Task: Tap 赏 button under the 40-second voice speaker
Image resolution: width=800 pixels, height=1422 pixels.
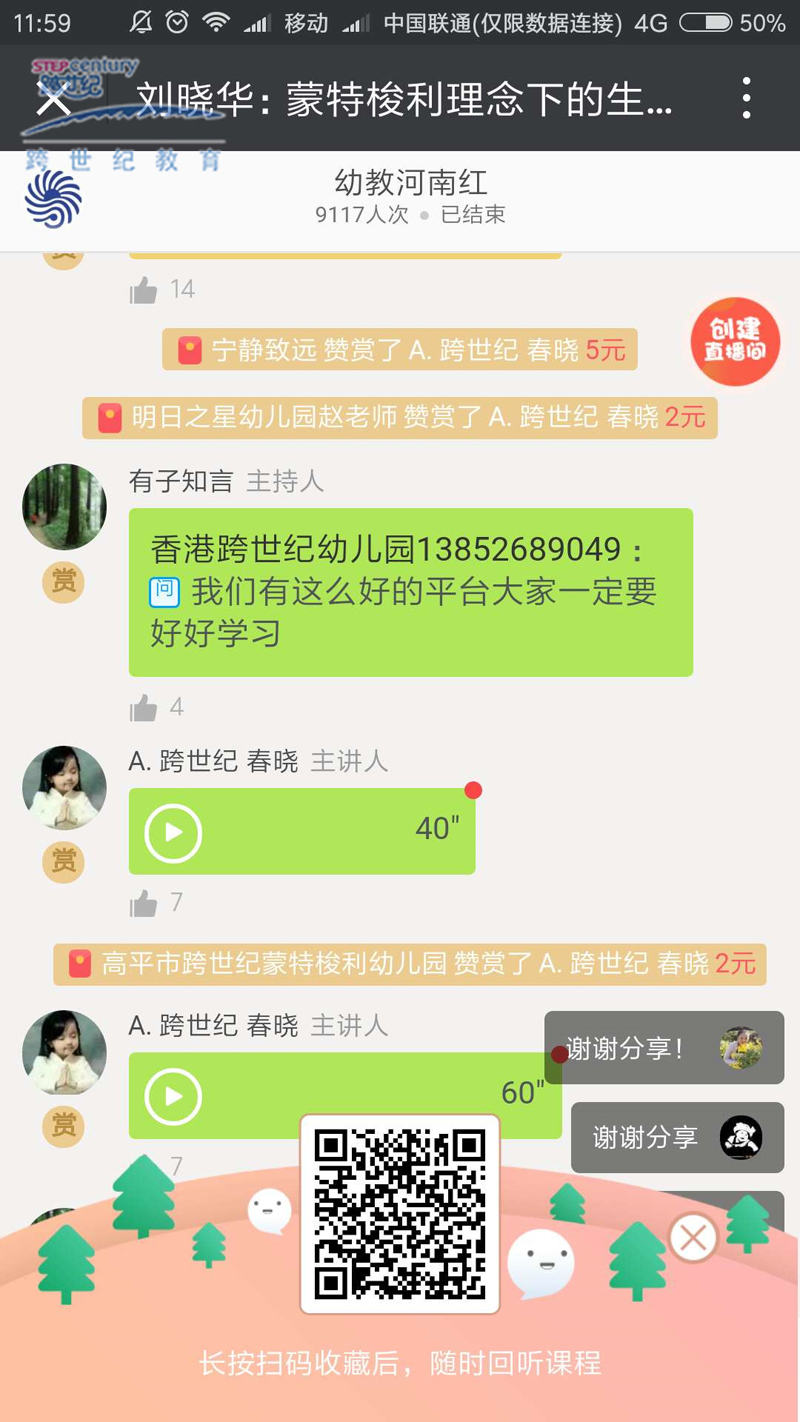Action: click(64, 860)
